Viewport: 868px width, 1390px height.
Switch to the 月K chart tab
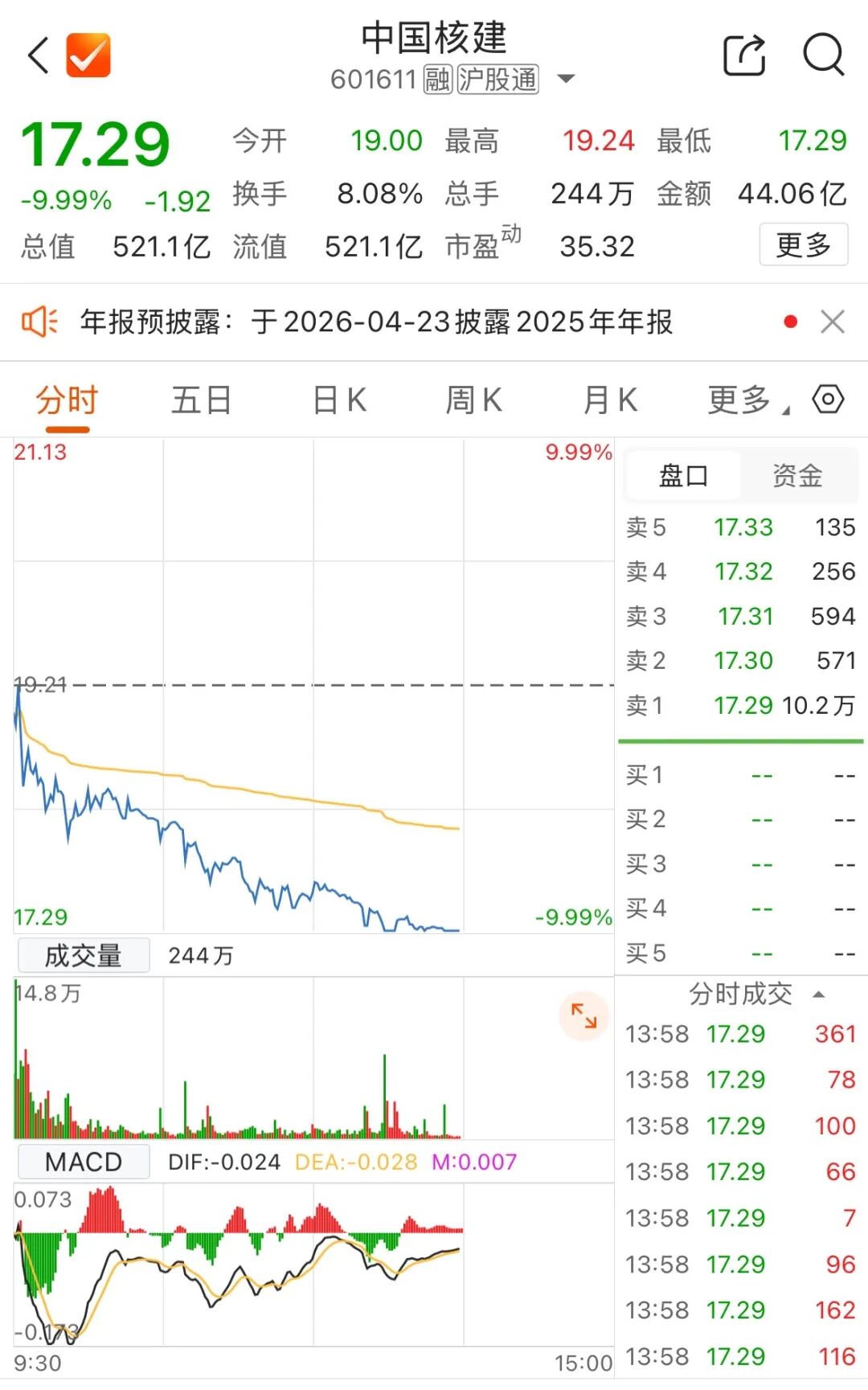pos(611,400)
